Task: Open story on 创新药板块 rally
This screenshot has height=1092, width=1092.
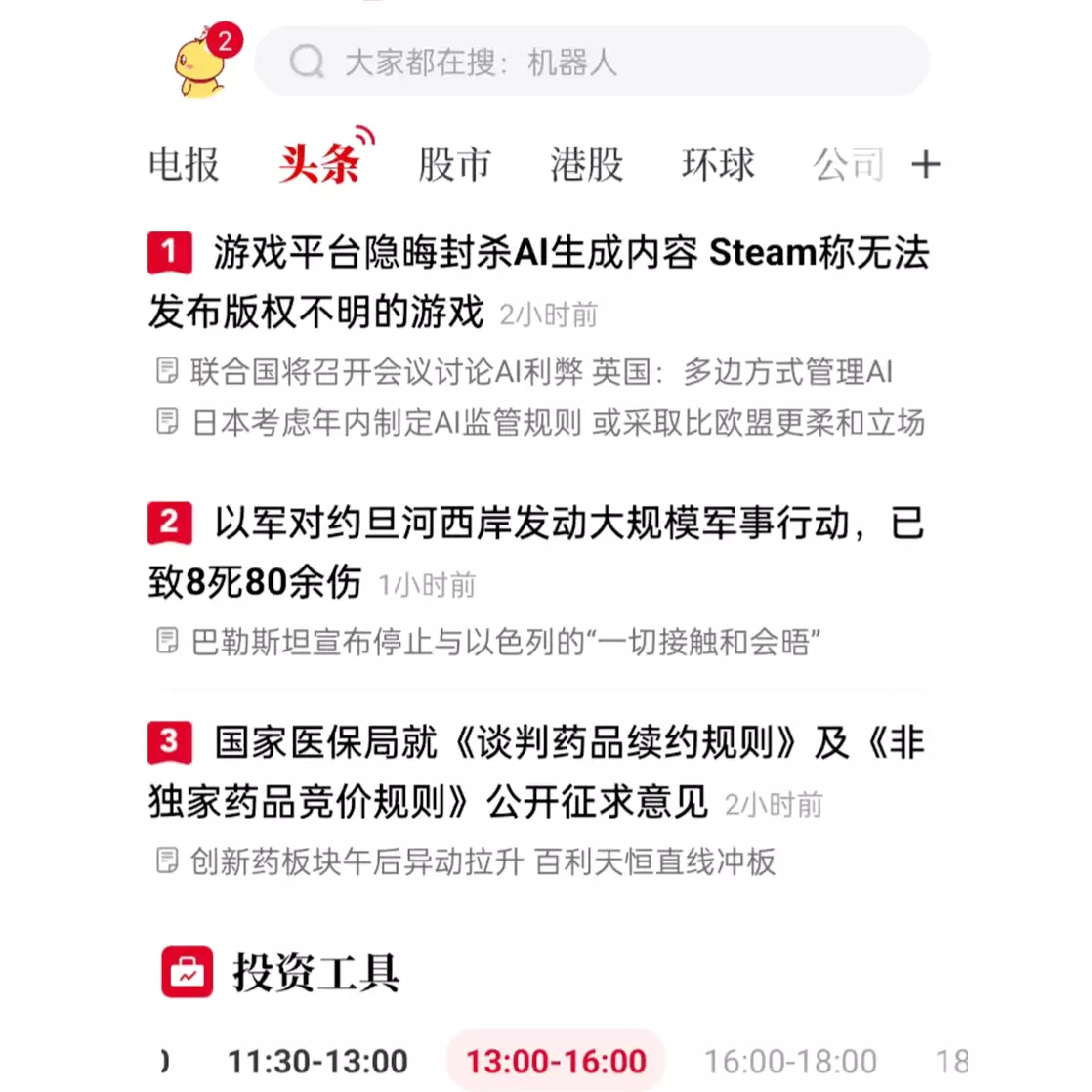Action: (483, 861)
